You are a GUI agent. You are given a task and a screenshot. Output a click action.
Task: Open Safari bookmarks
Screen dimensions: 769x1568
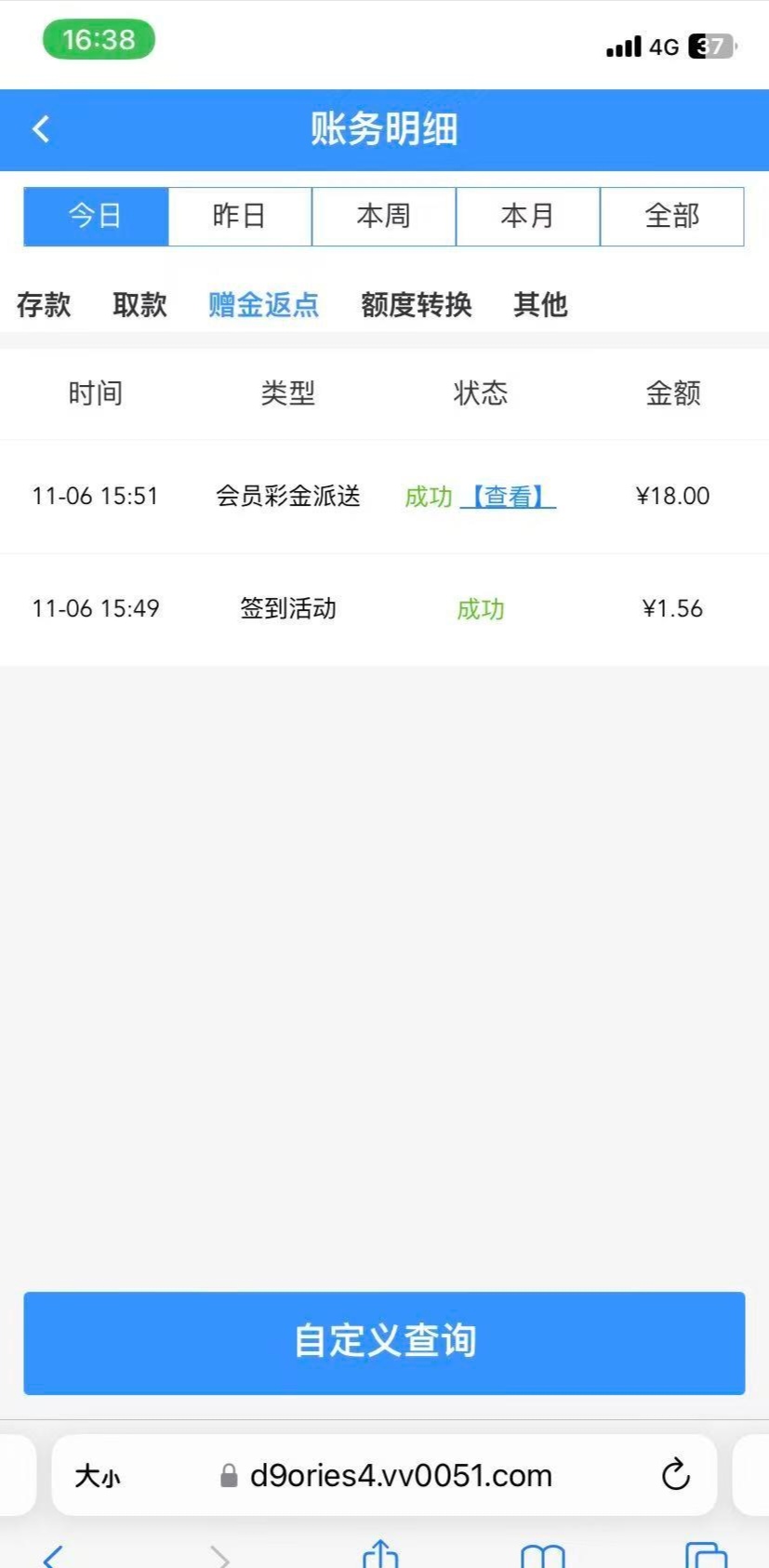click(543, 1555)
